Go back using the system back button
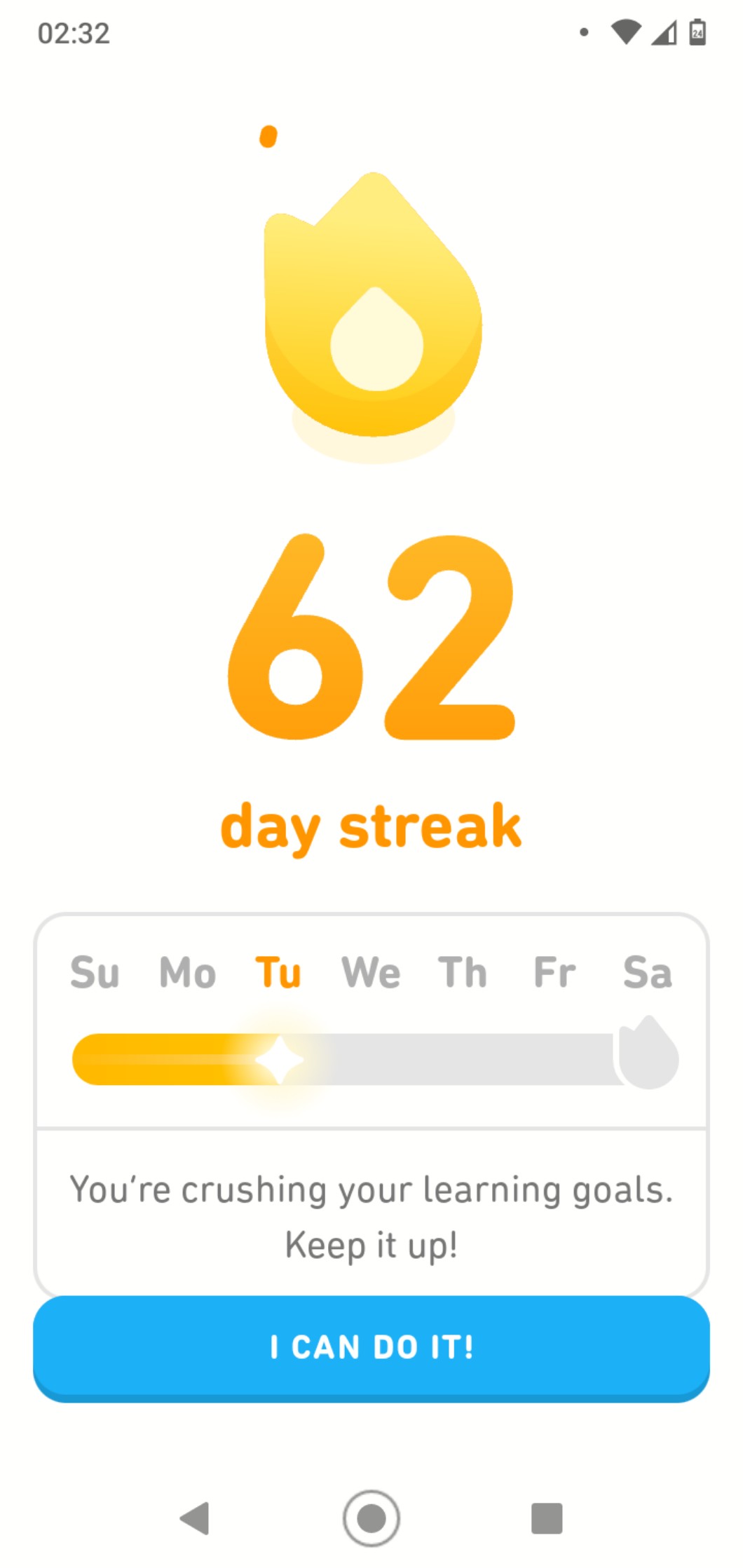Viewport: 743px width, 1568px height. pyautogui.click(x=195, y=1518)
